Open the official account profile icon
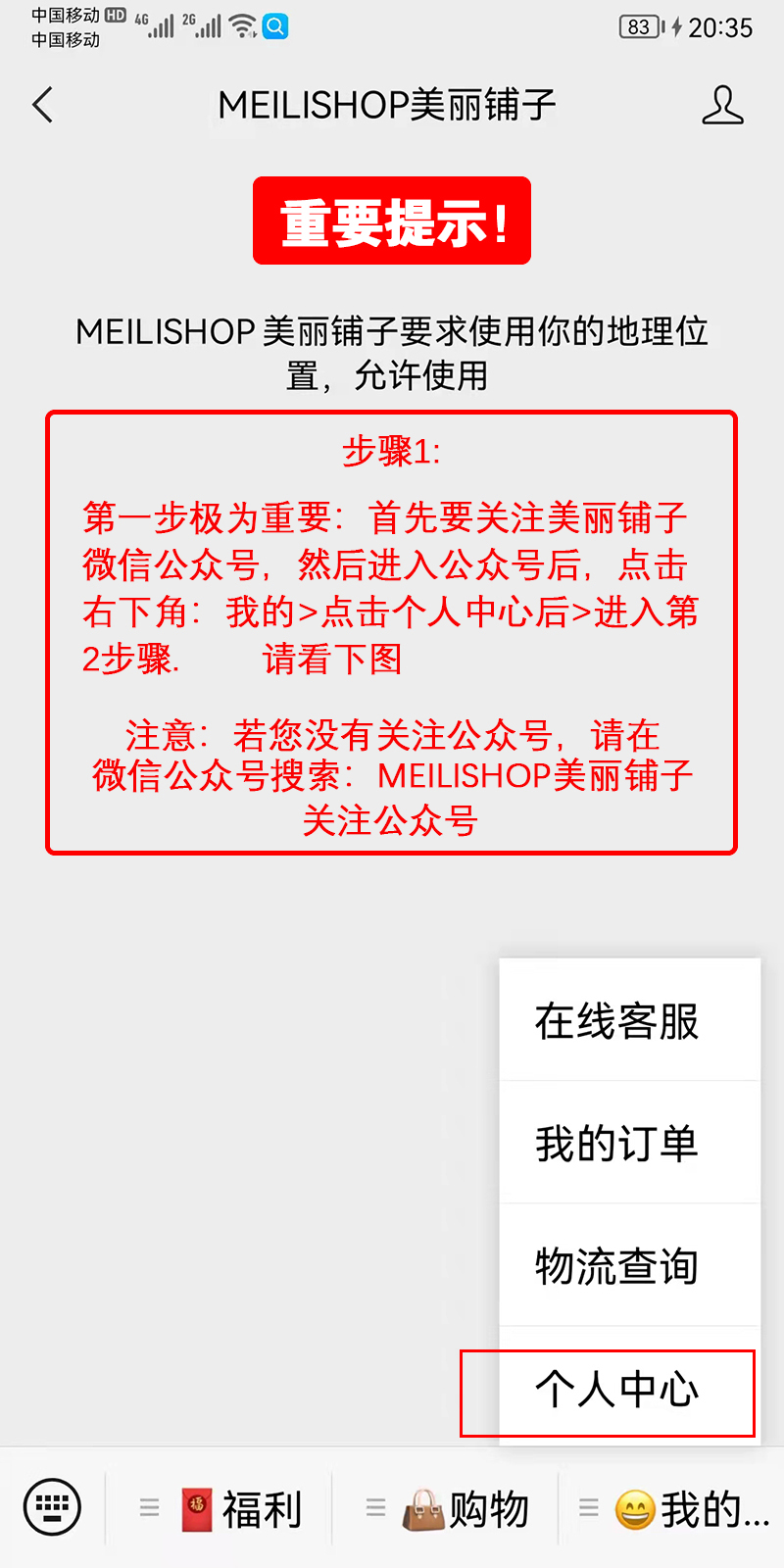784x1568 pixels. pos(722,105)
